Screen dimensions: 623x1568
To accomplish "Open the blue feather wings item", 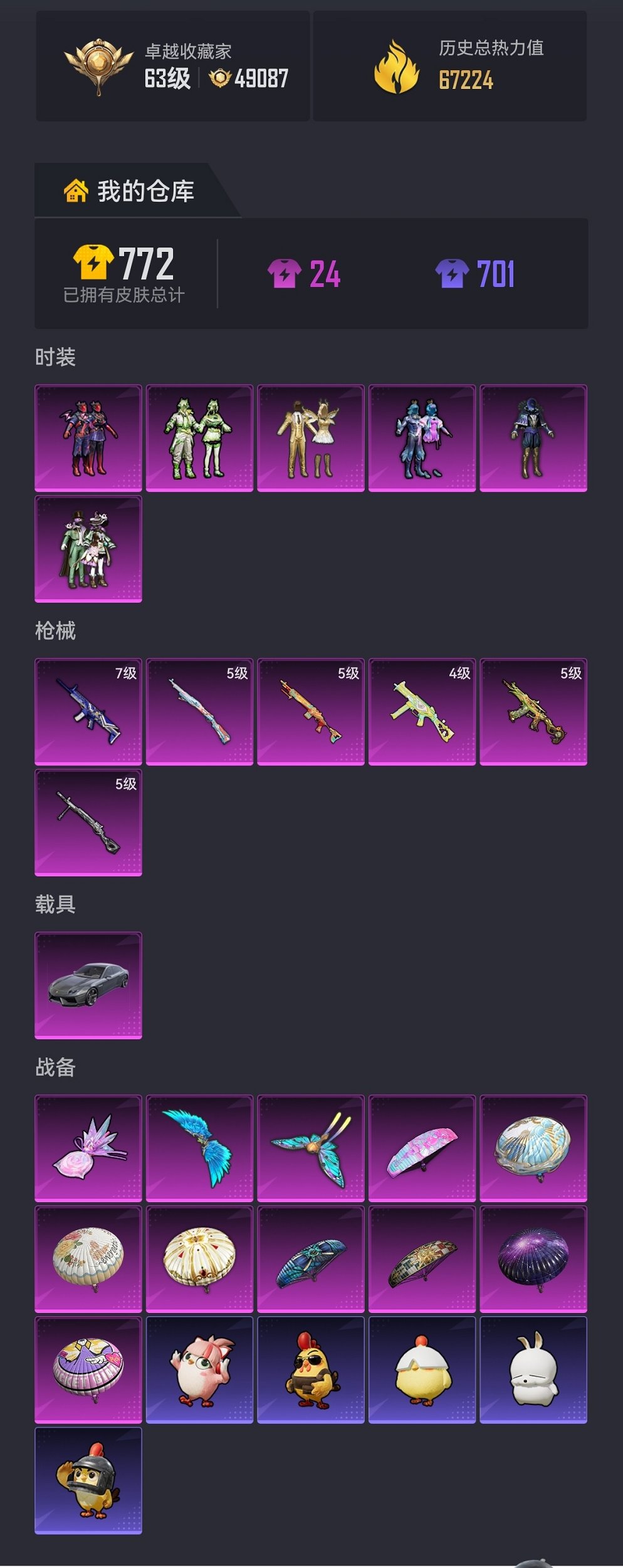I will click(x=199, y=1148).
